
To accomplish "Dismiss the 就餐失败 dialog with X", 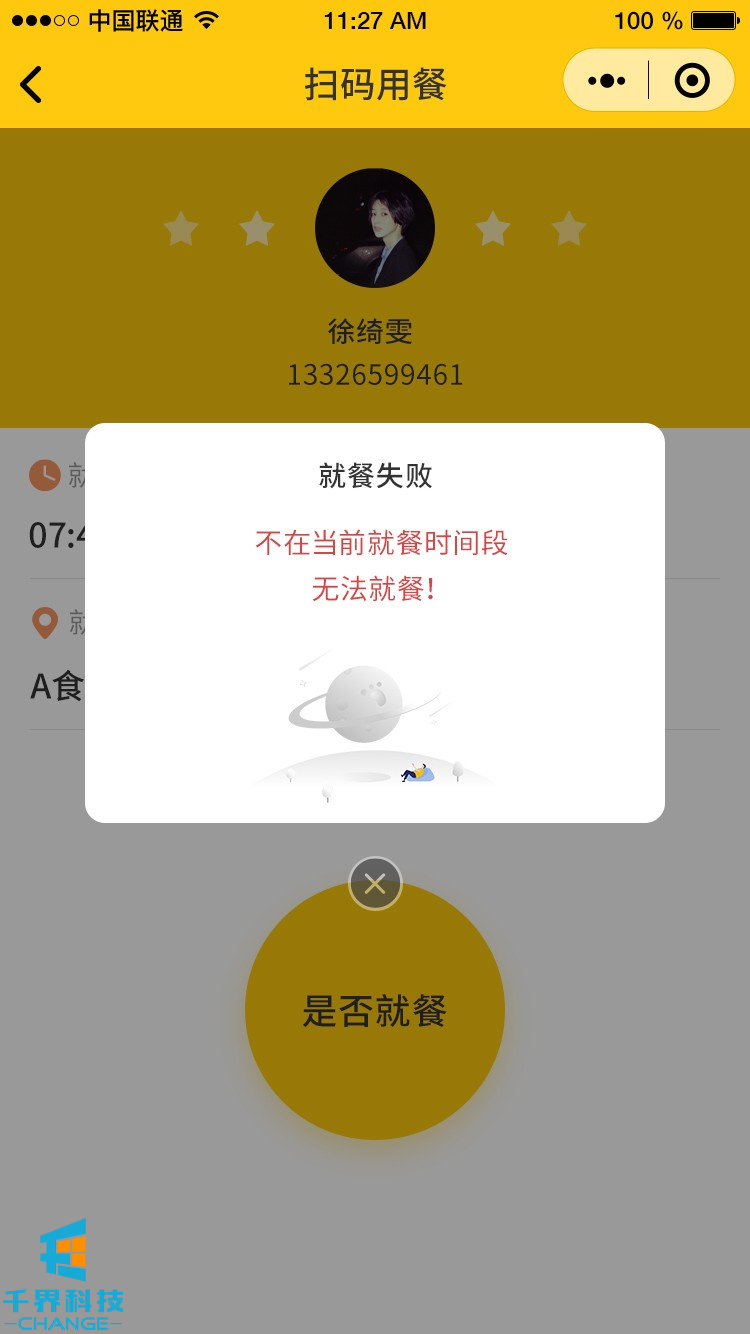I will point(375,883).
